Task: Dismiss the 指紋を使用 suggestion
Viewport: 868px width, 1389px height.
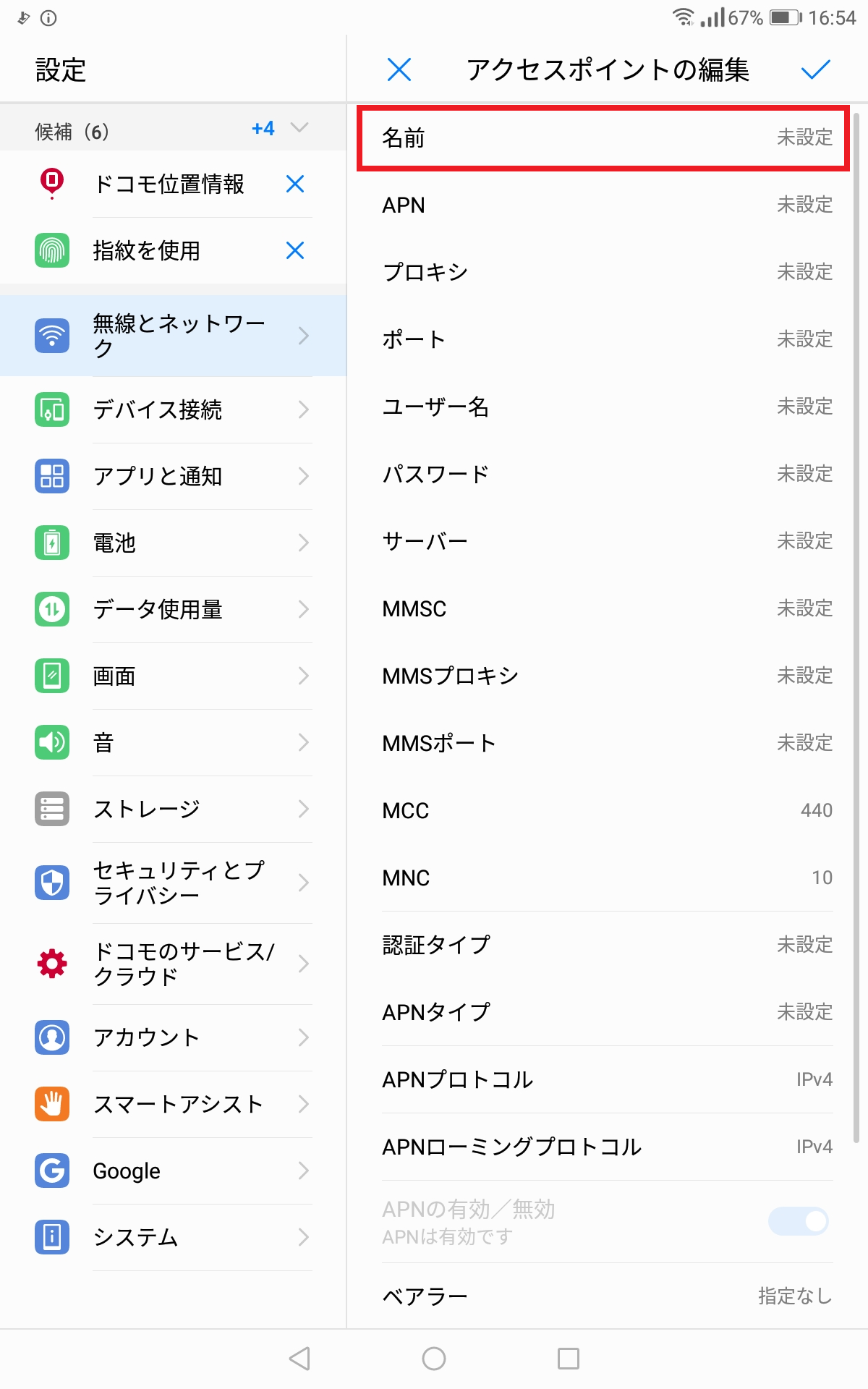Action: pos(294,251)
